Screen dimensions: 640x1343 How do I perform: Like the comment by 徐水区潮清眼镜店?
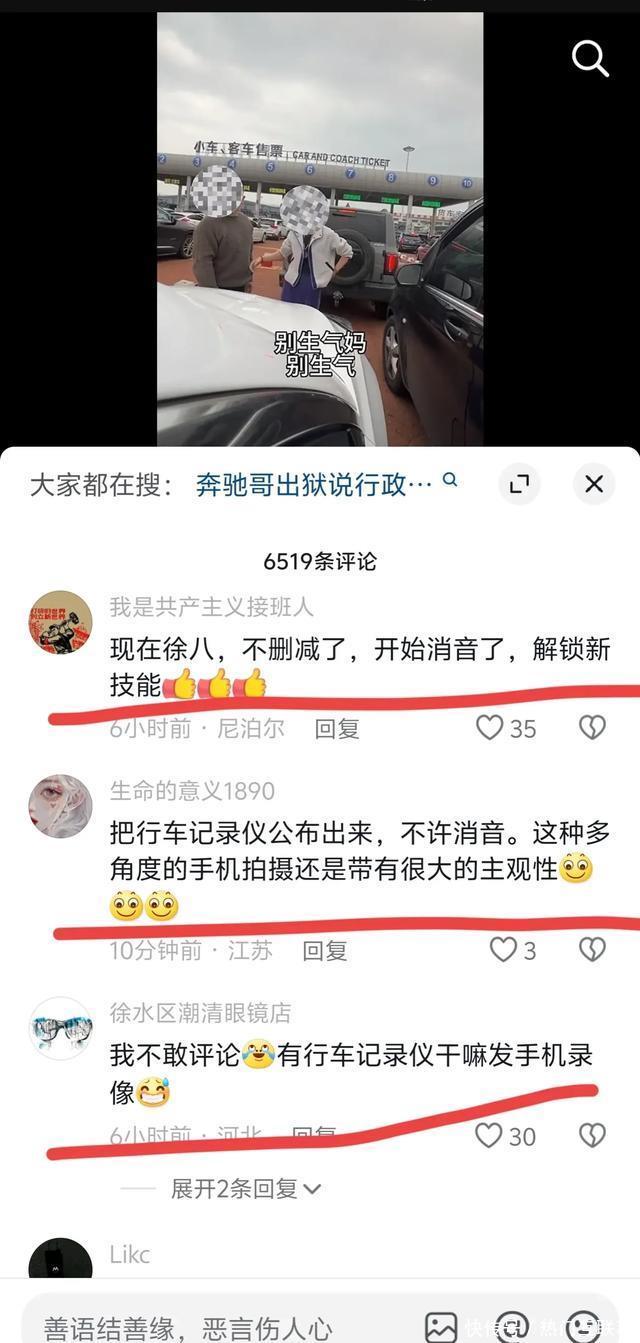point(489,1135)
